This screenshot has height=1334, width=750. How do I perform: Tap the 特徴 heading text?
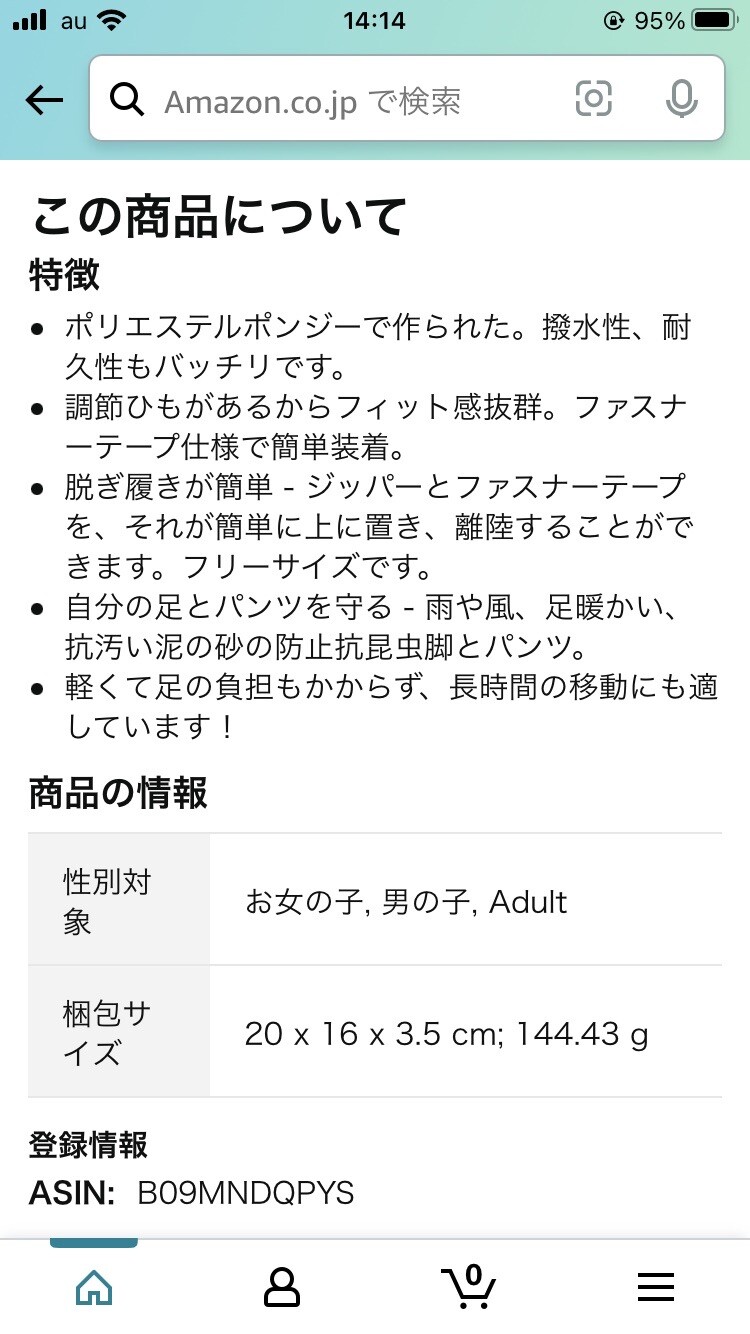click(x=64, y=276)
